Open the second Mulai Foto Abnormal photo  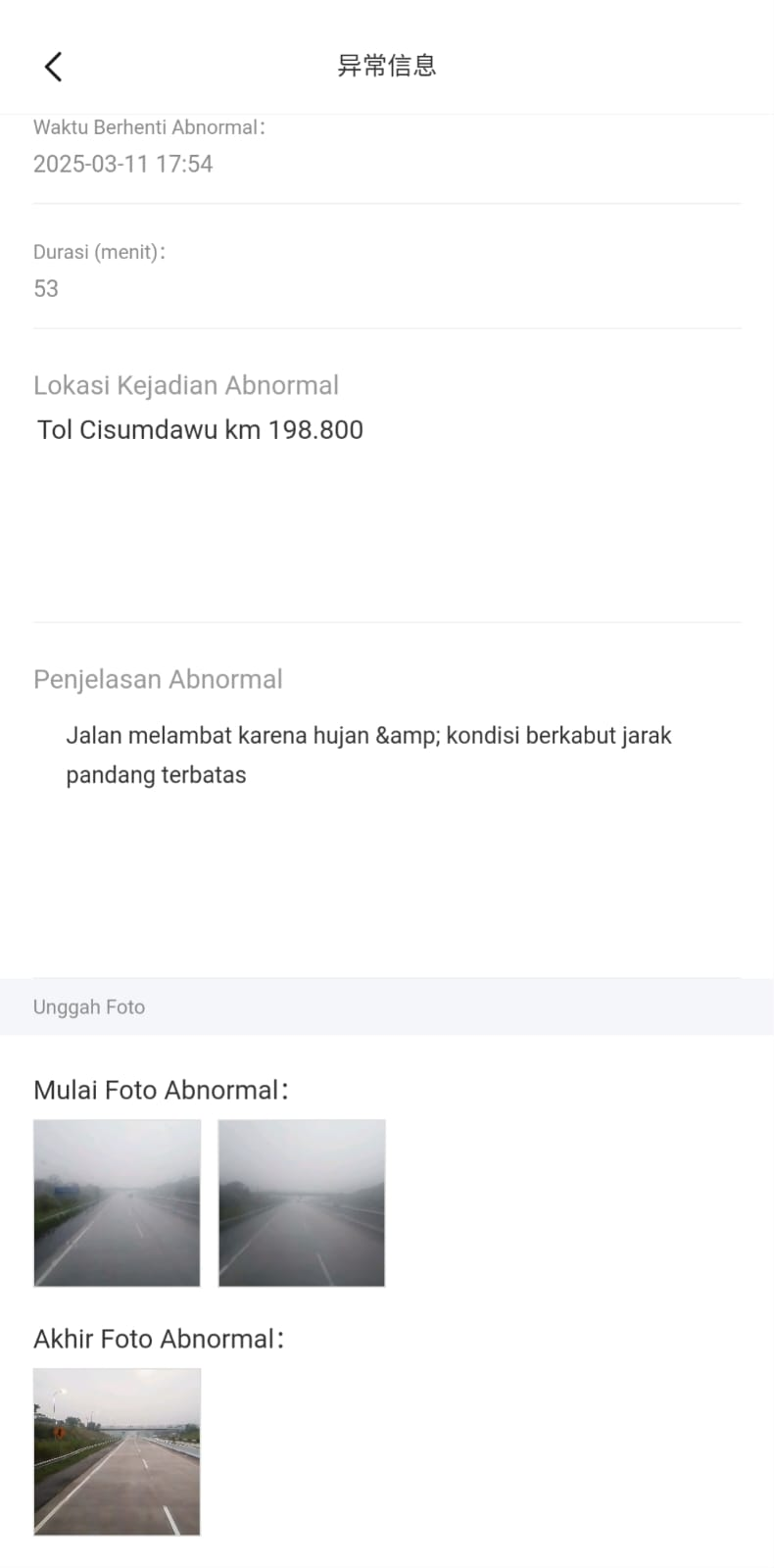click(x=302, y=1202)
